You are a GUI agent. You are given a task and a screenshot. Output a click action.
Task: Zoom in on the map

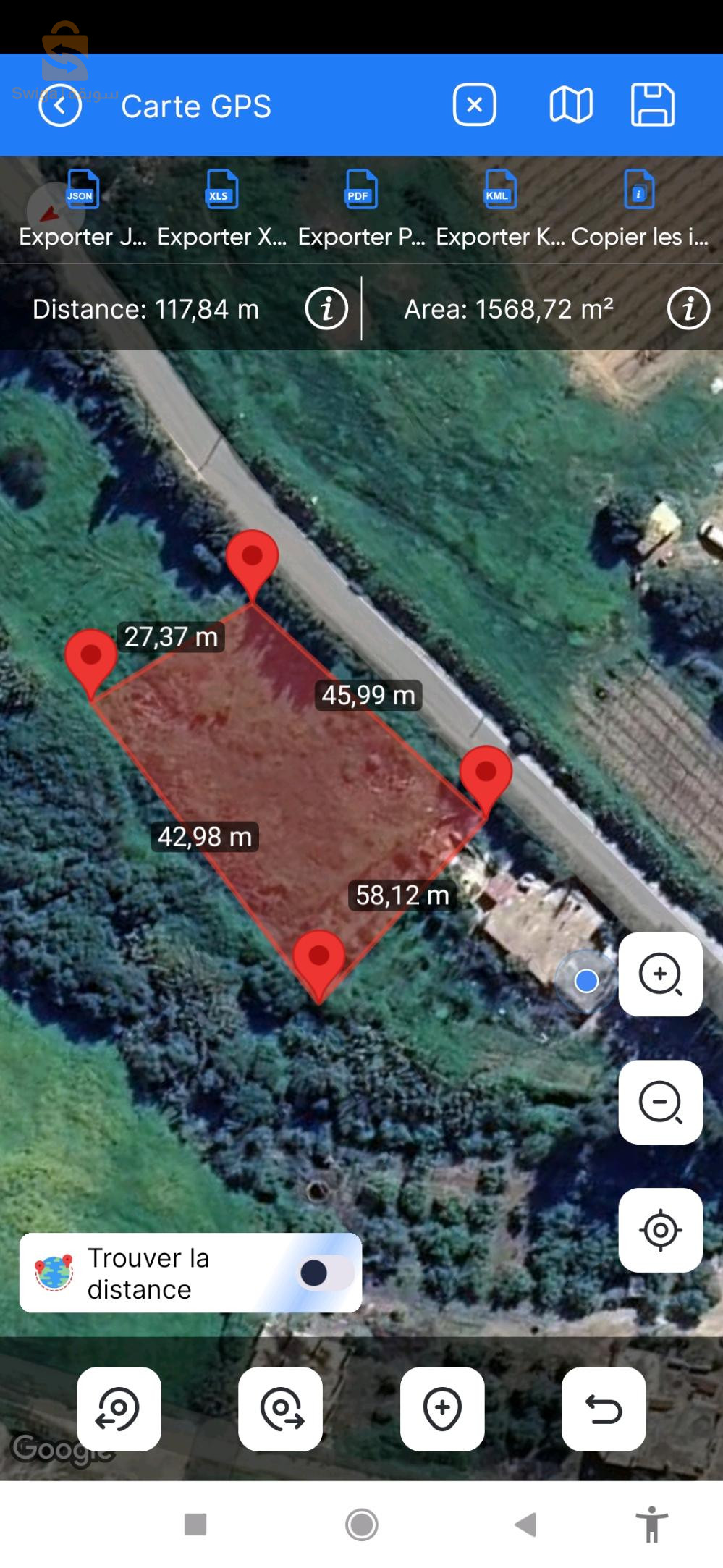pos(660,974)
